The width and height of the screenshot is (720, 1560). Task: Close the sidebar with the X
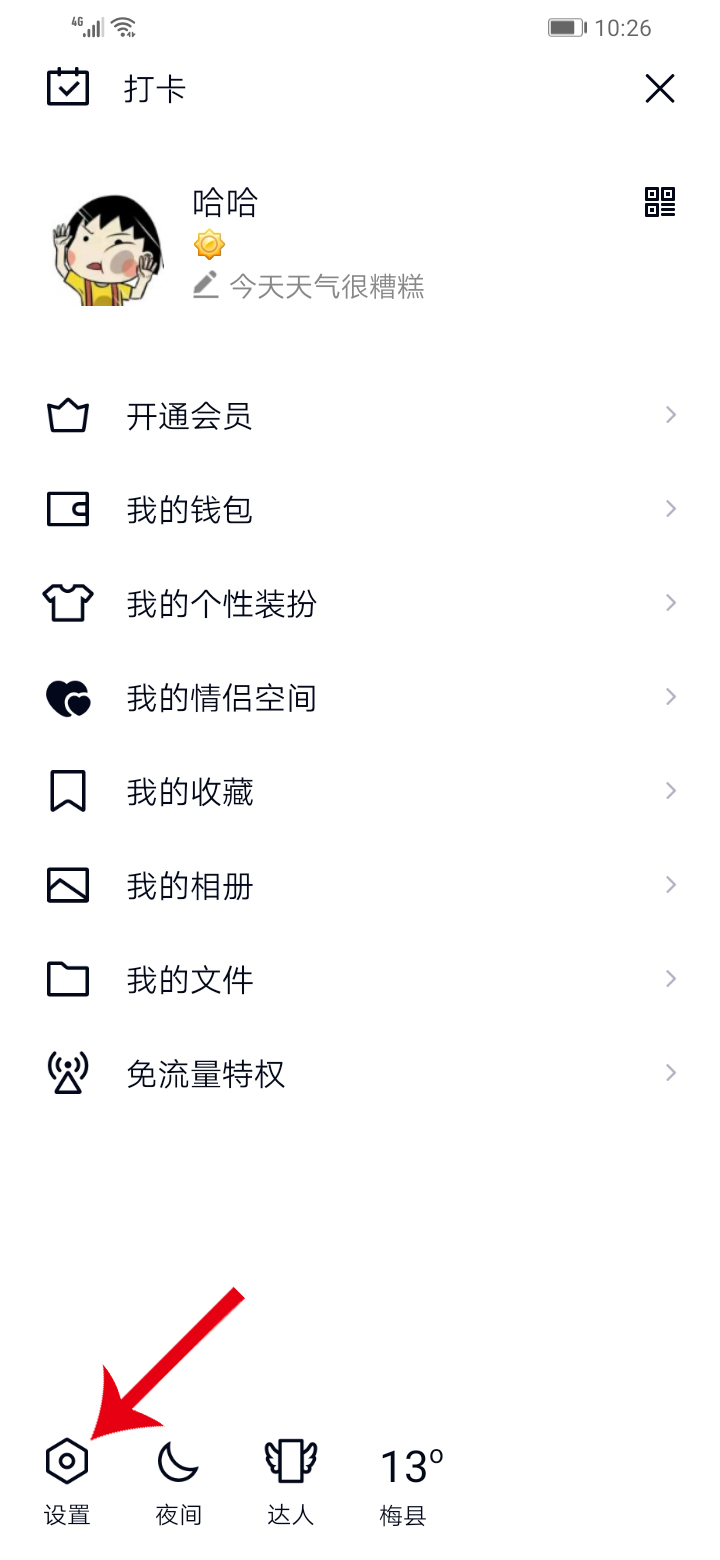[x=660, y=88]
